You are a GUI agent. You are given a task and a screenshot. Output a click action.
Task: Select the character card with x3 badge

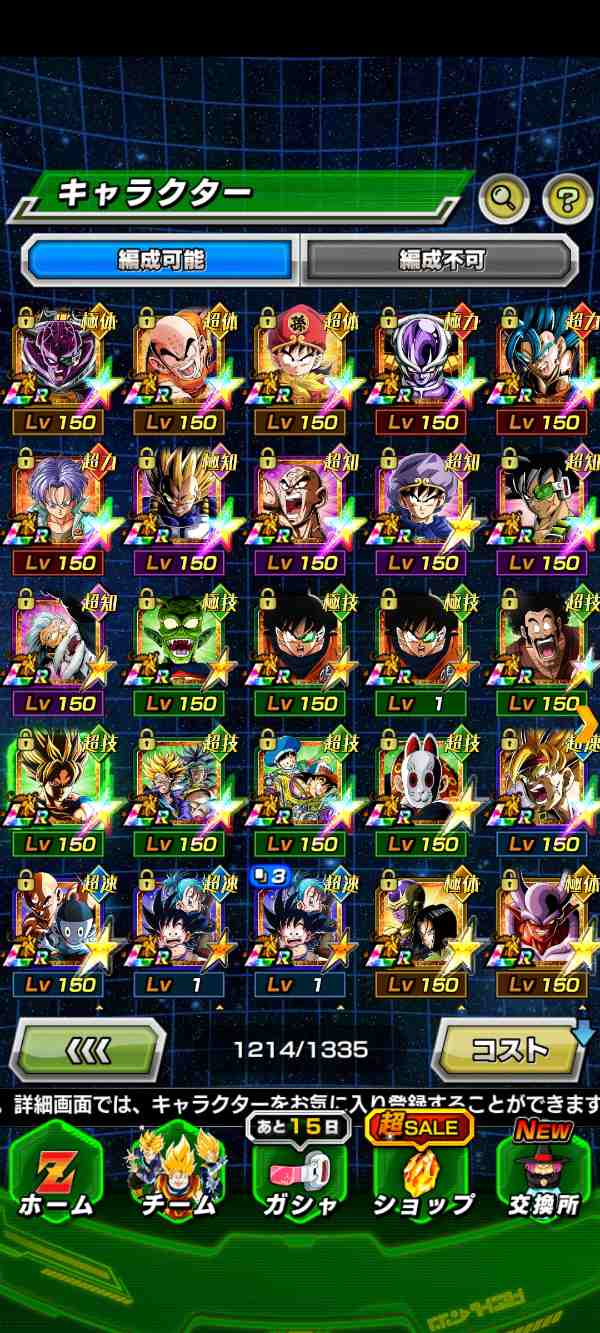pyautogui.click(x=300, y=932)
